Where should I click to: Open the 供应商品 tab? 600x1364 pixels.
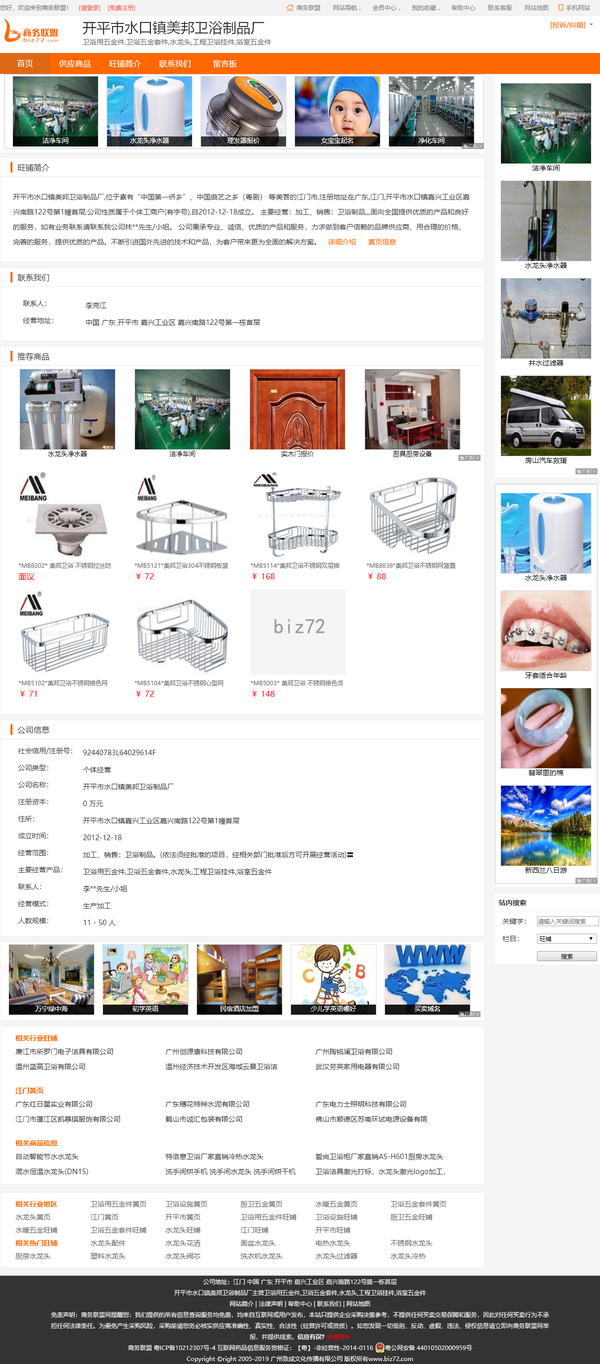coord(74,63)
